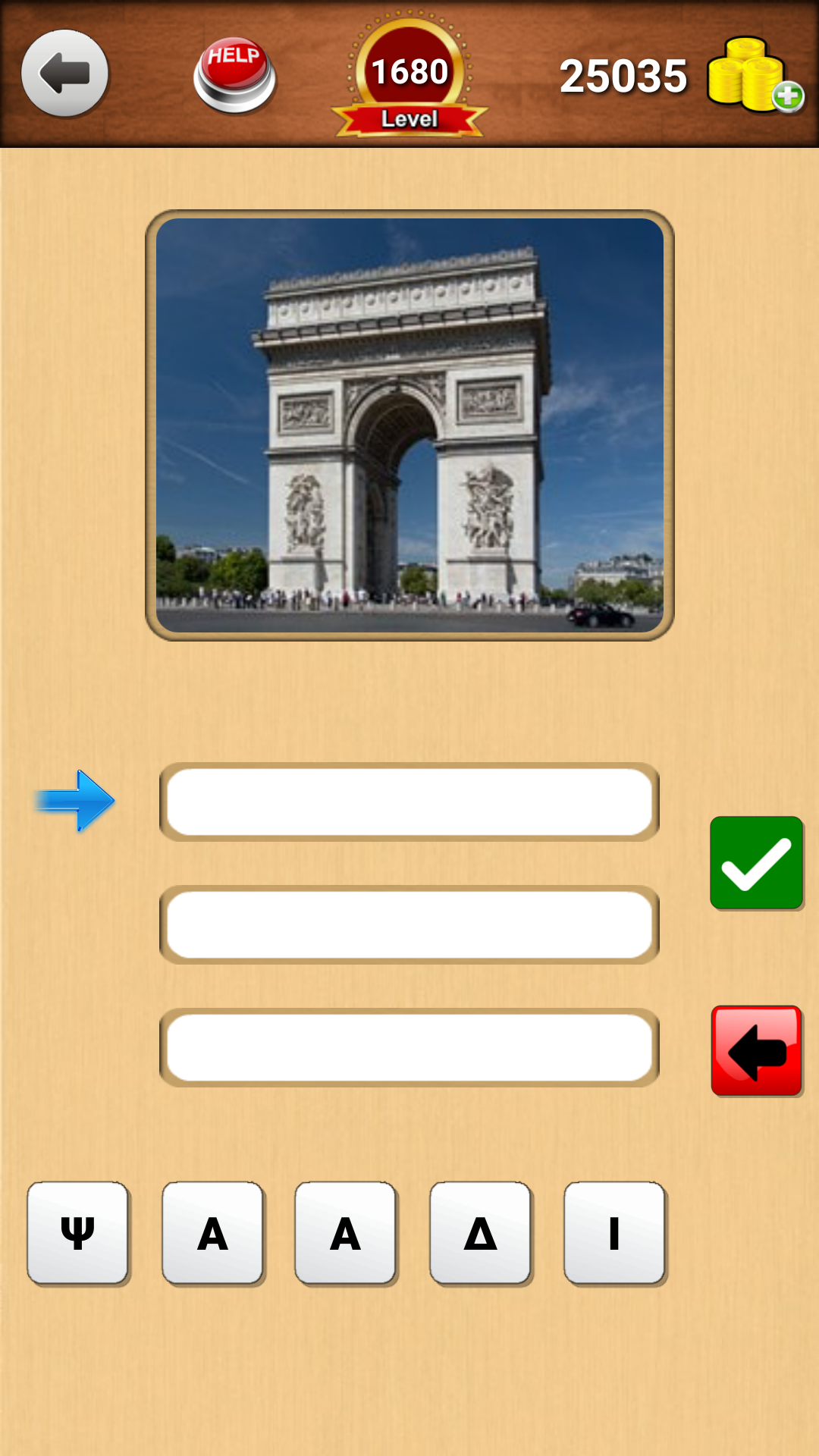Image resolution: width=819 pixels, height=1456 pixels.
Task: Add more coins with the plus icon
Action: pos(788,96)
